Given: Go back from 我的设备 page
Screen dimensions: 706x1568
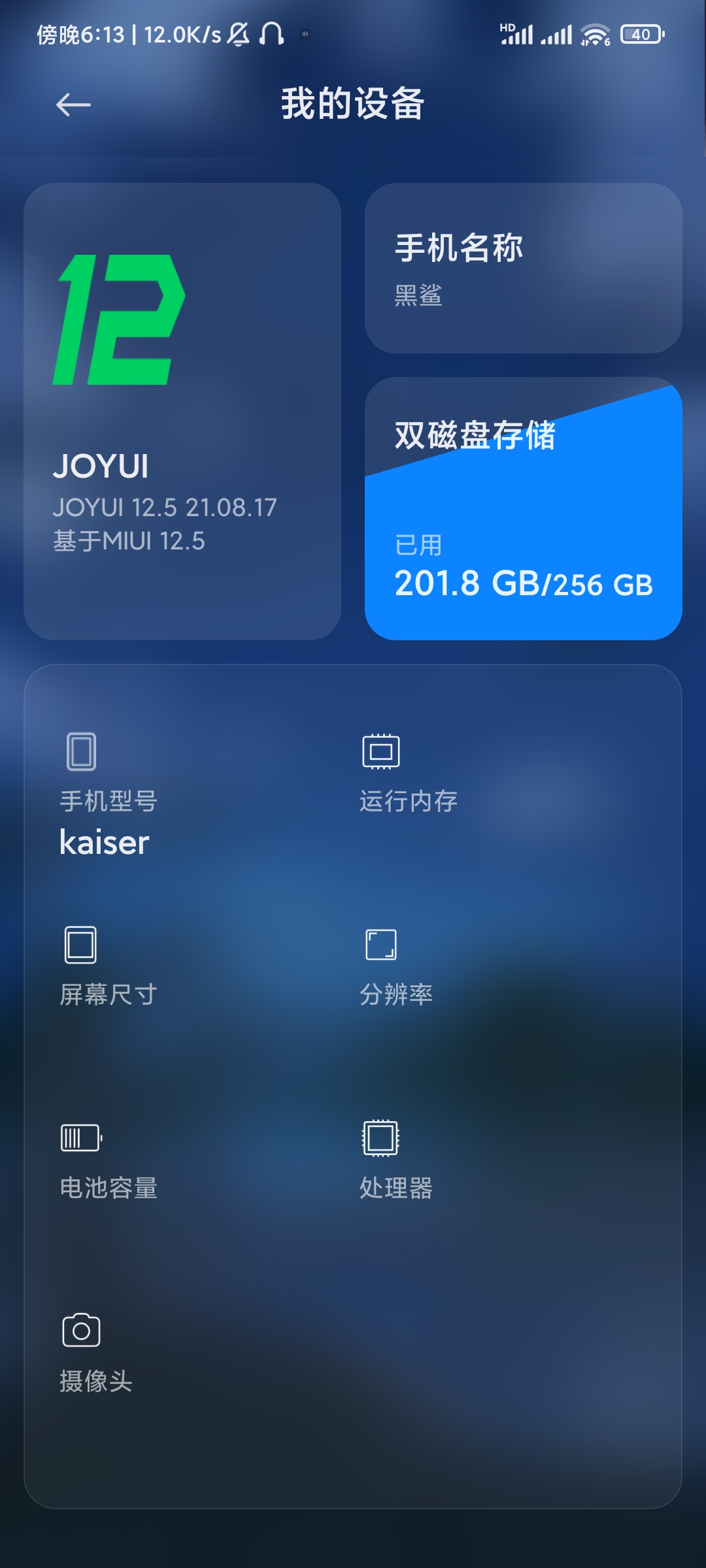Looking at the screenshot, I should [73, 105].
